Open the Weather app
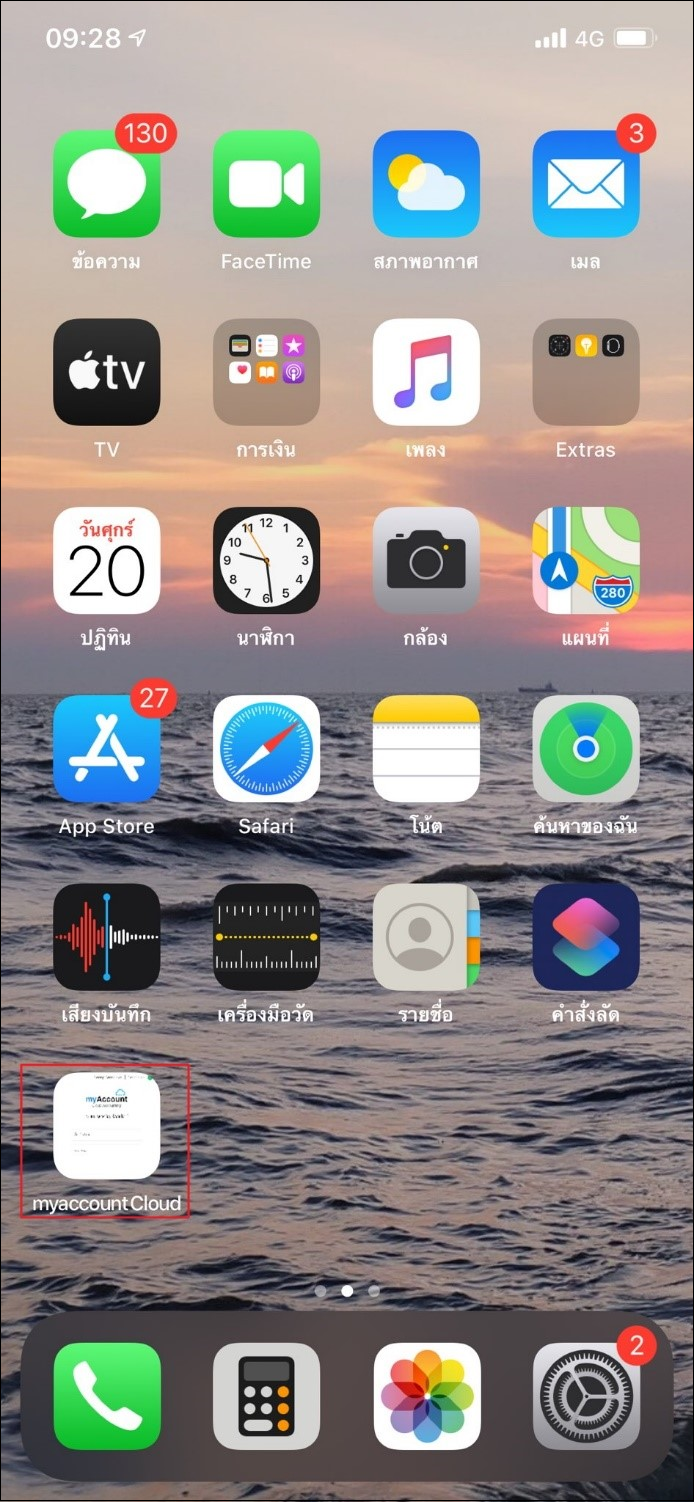This screenshot has height=1502, width=694. pos(426,184)
